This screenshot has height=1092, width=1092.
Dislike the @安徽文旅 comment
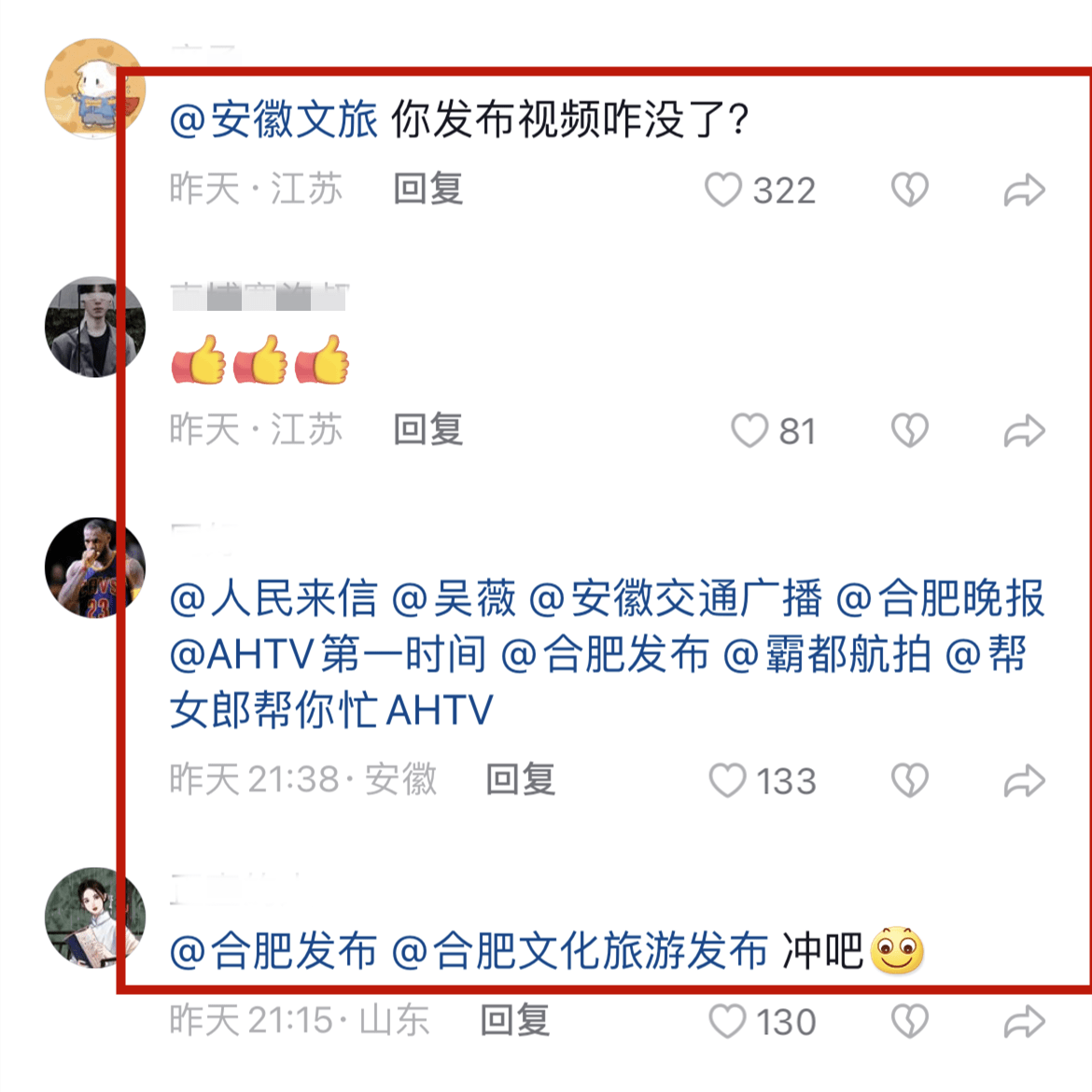click(x=910, y=190)
